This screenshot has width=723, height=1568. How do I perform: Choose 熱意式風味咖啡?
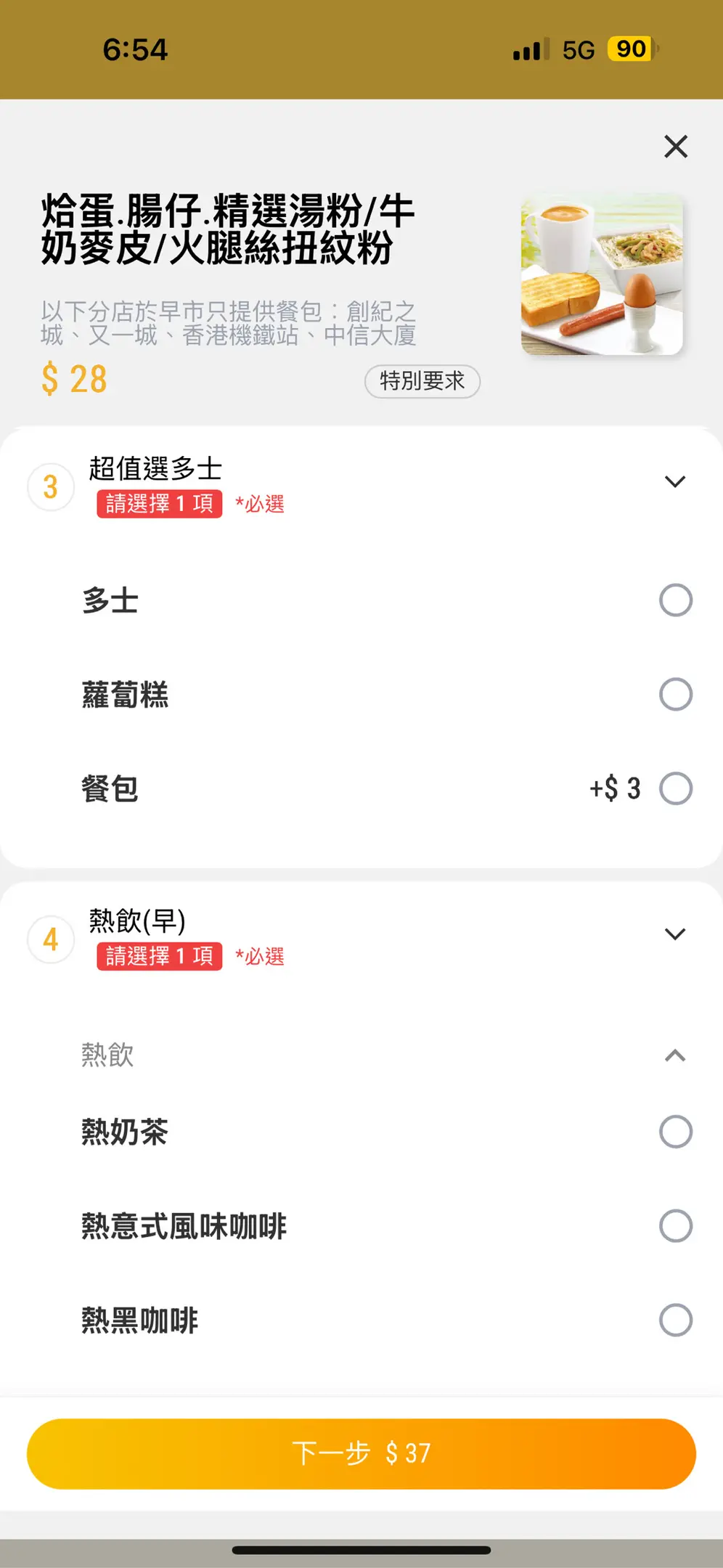pyautogui.click(x=675, y=1226)
